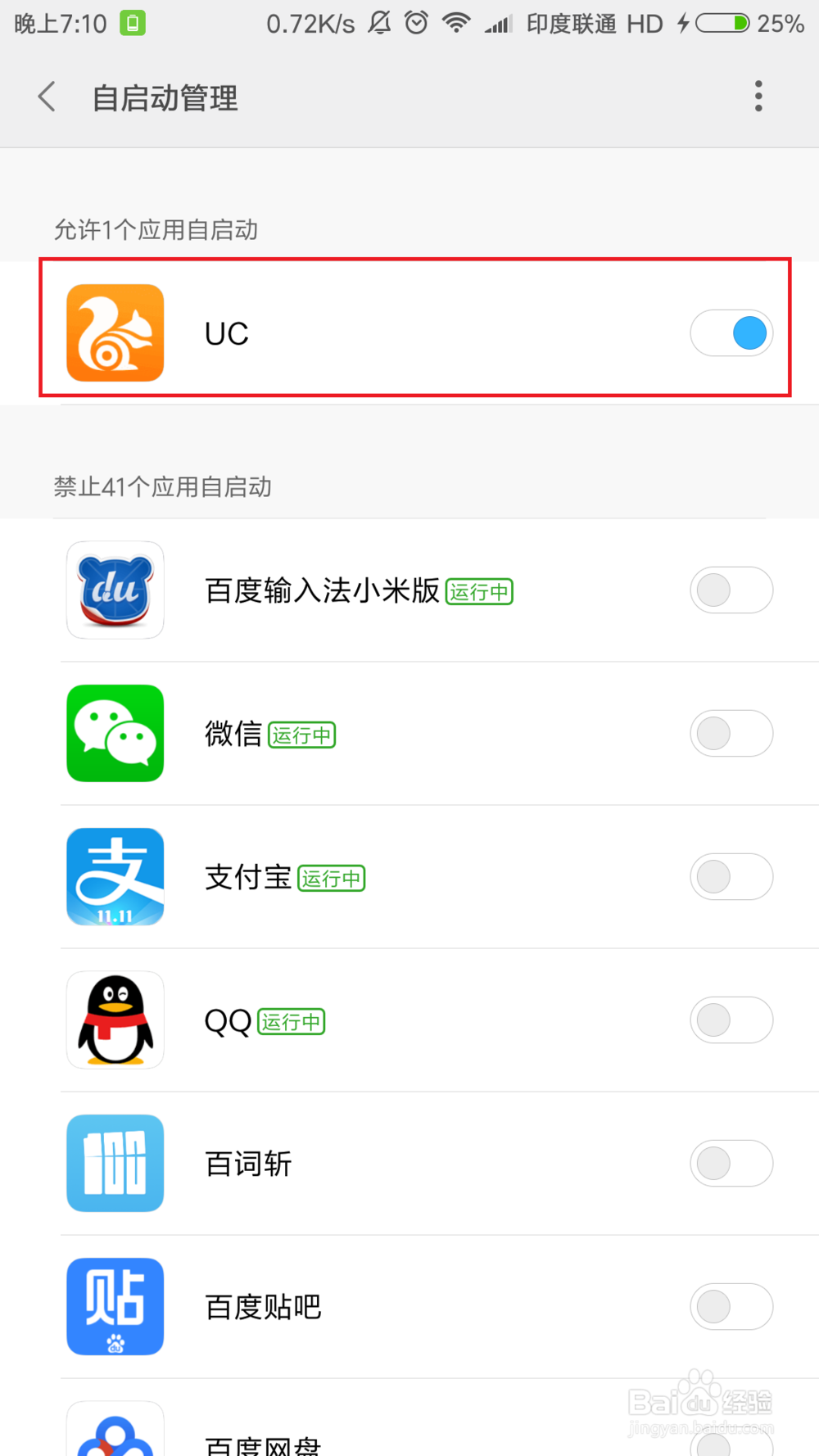
Task: Turn on autostart for 微信
Action: coord(731,734)
